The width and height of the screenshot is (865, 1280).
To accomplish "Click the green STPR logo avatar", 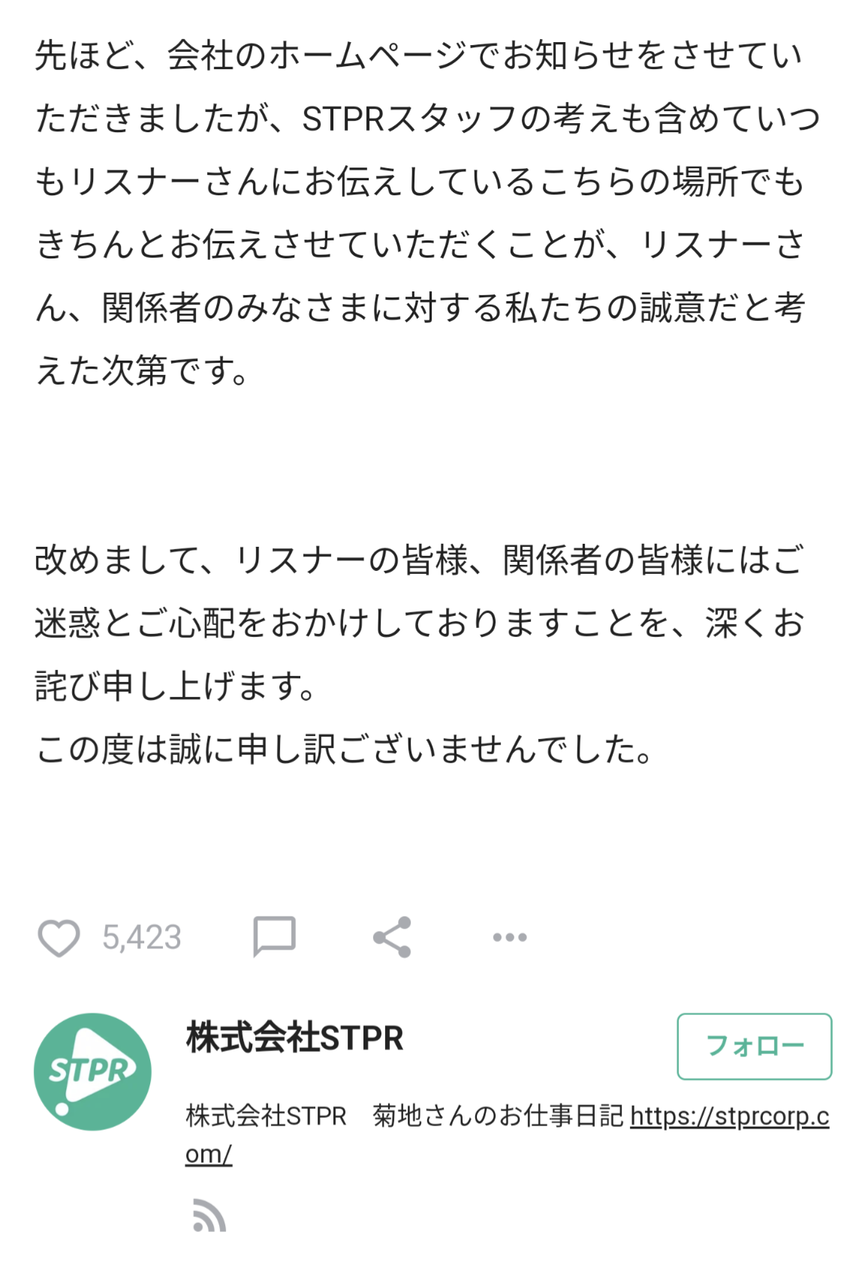I will click(x=93, y=1071).
